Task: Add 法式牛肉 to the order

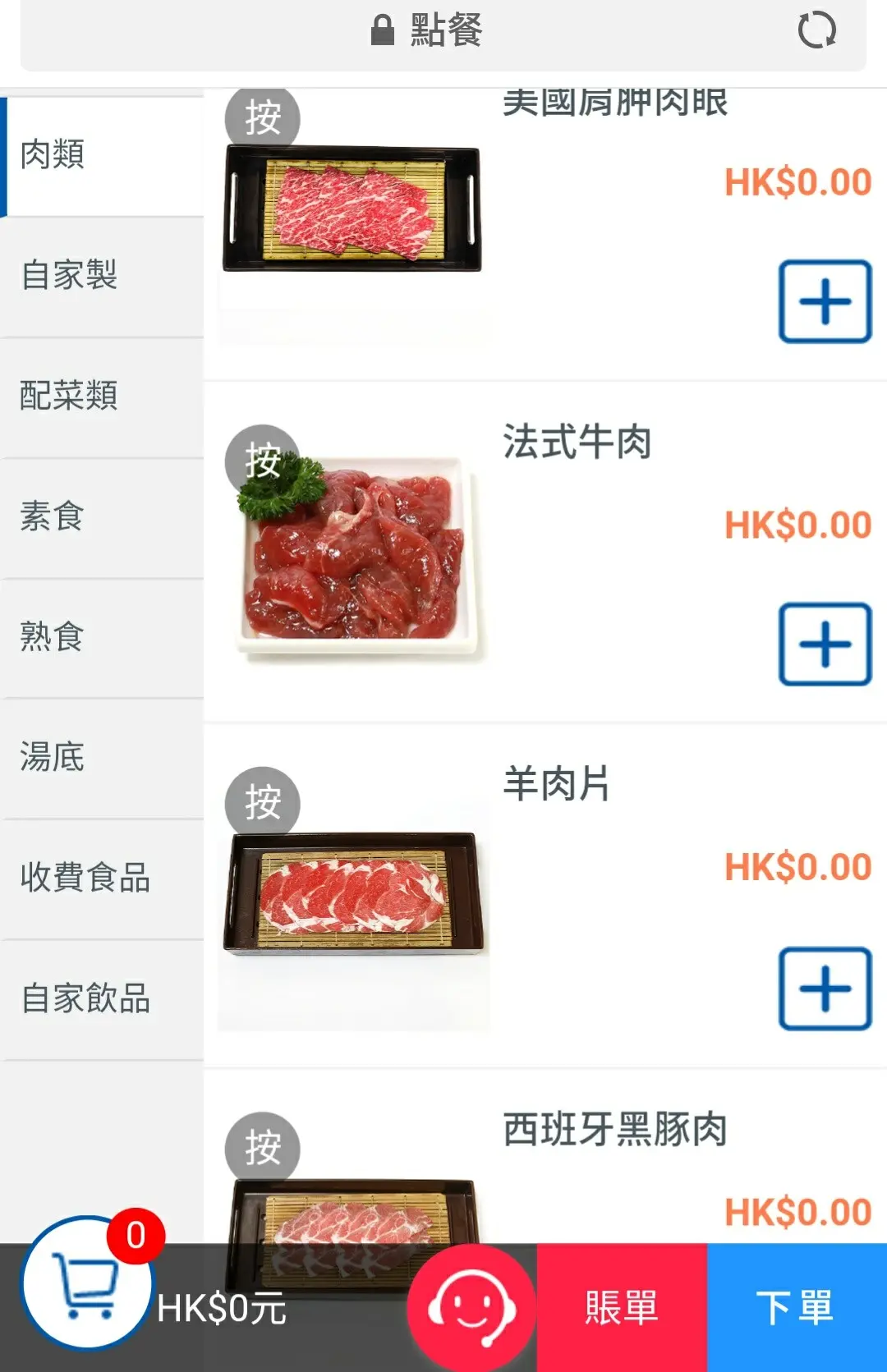Action: [825, 645]
